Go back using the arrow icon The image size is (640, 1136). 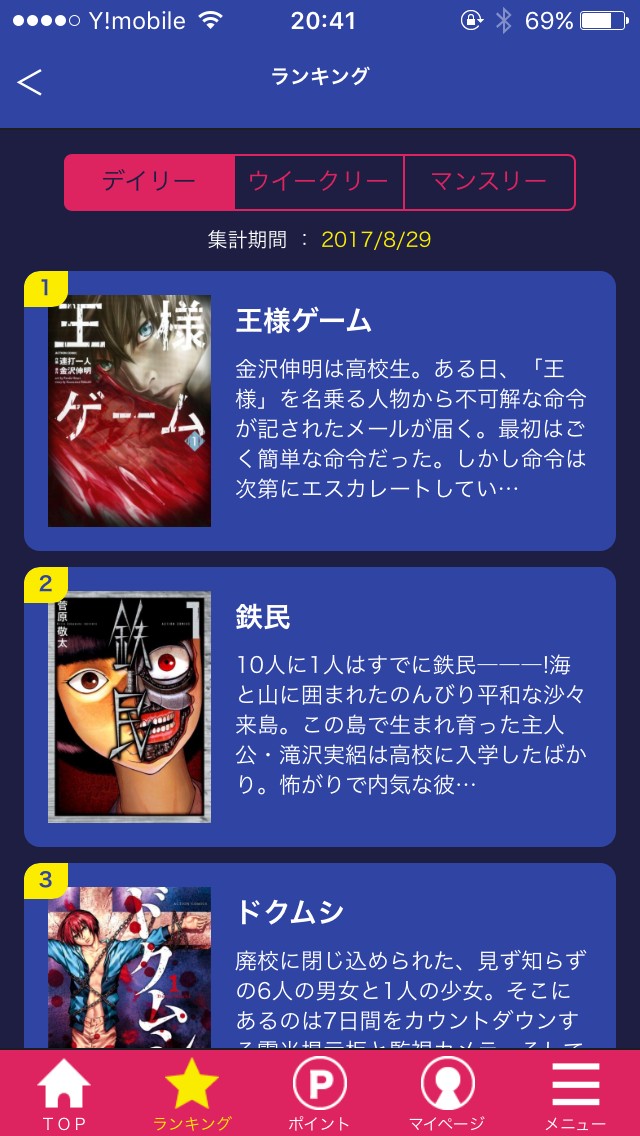30,82
